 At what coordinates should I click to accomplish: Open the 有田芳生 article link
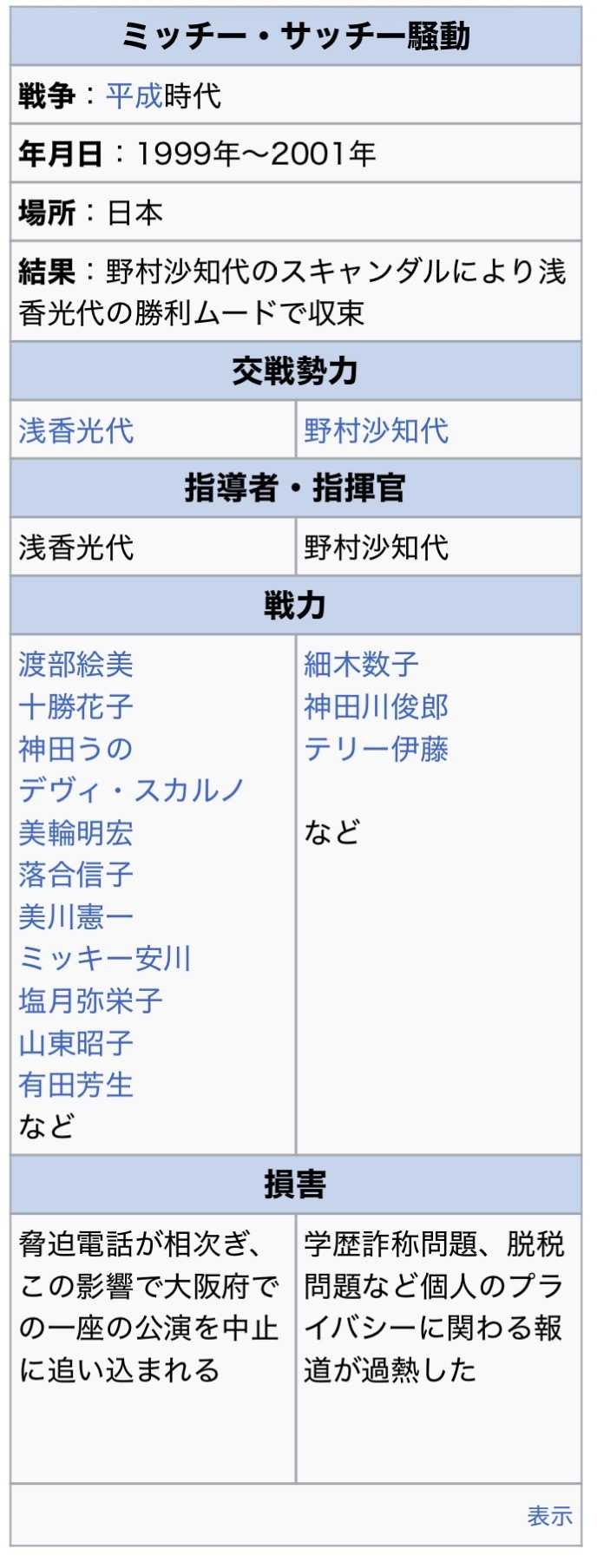tap(76, 1085)
